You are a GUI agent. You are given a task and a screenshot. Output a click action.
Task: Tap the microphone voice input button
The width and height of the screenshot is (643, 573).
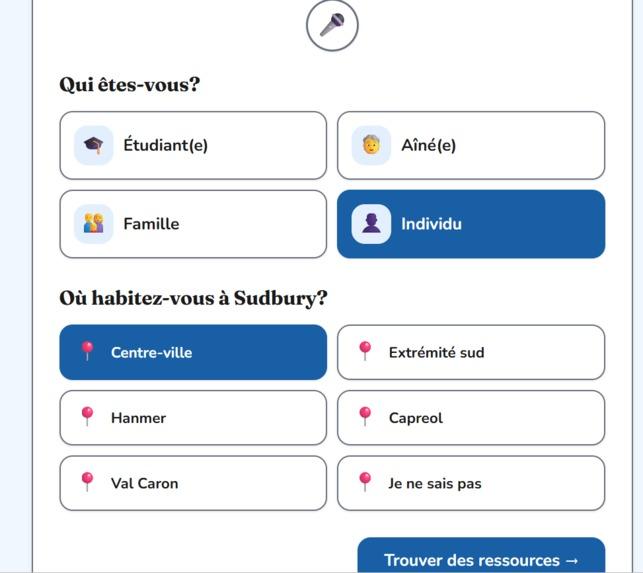(x=332, y=25)
